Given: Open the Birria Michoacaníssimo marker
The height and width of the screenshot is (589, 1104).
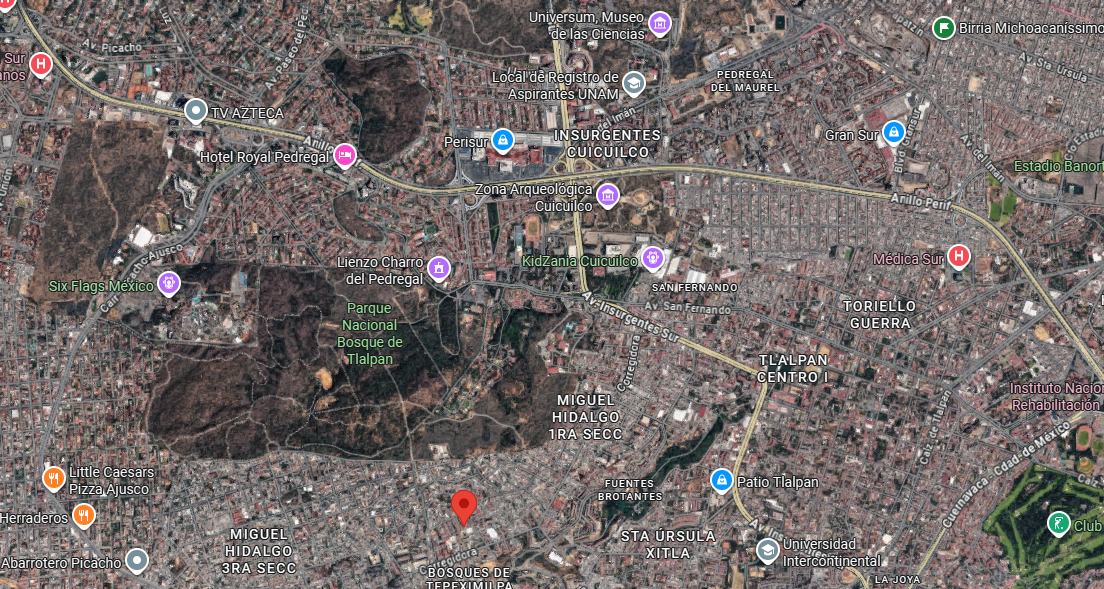Looking at the screenshot, I should coord(943,27).
